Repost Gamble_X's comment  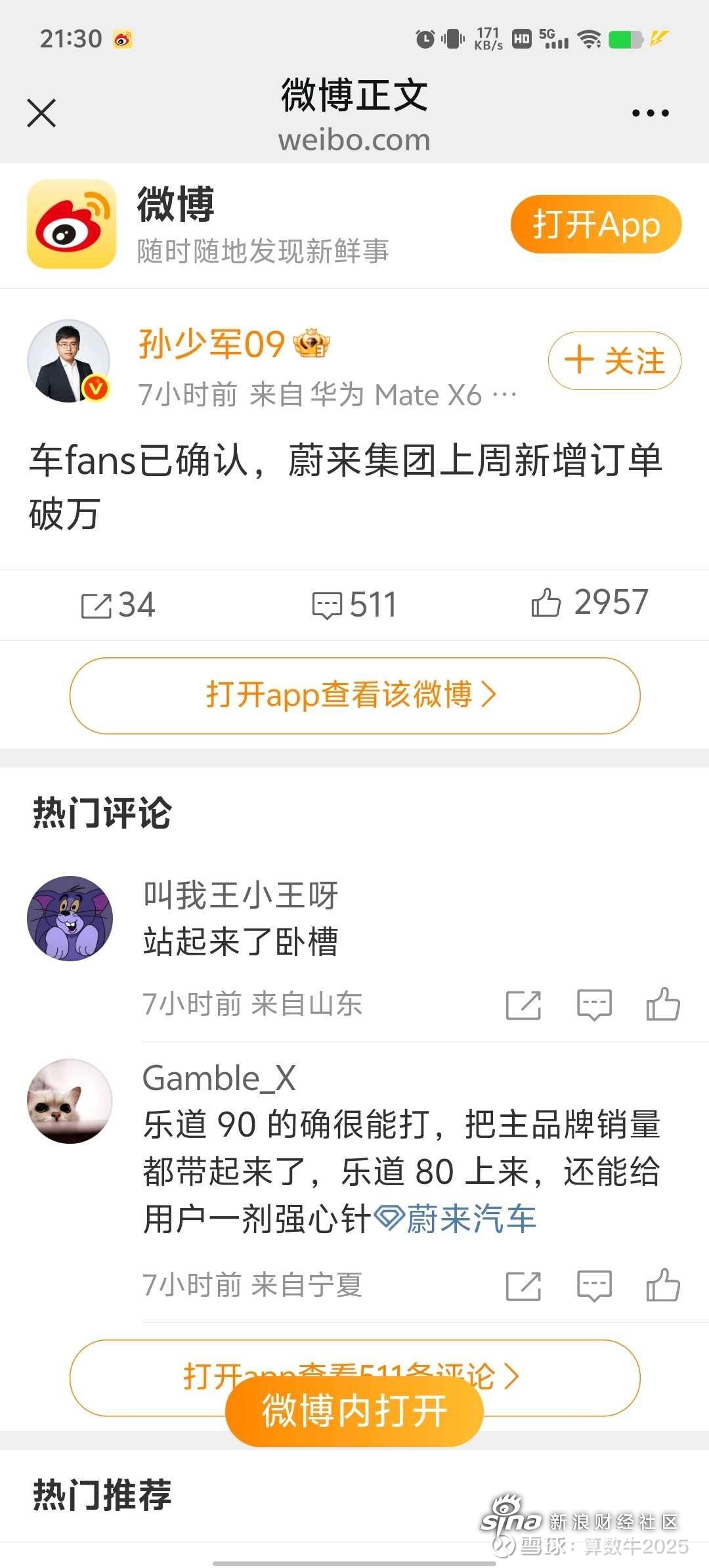(x=523, y=1286)
